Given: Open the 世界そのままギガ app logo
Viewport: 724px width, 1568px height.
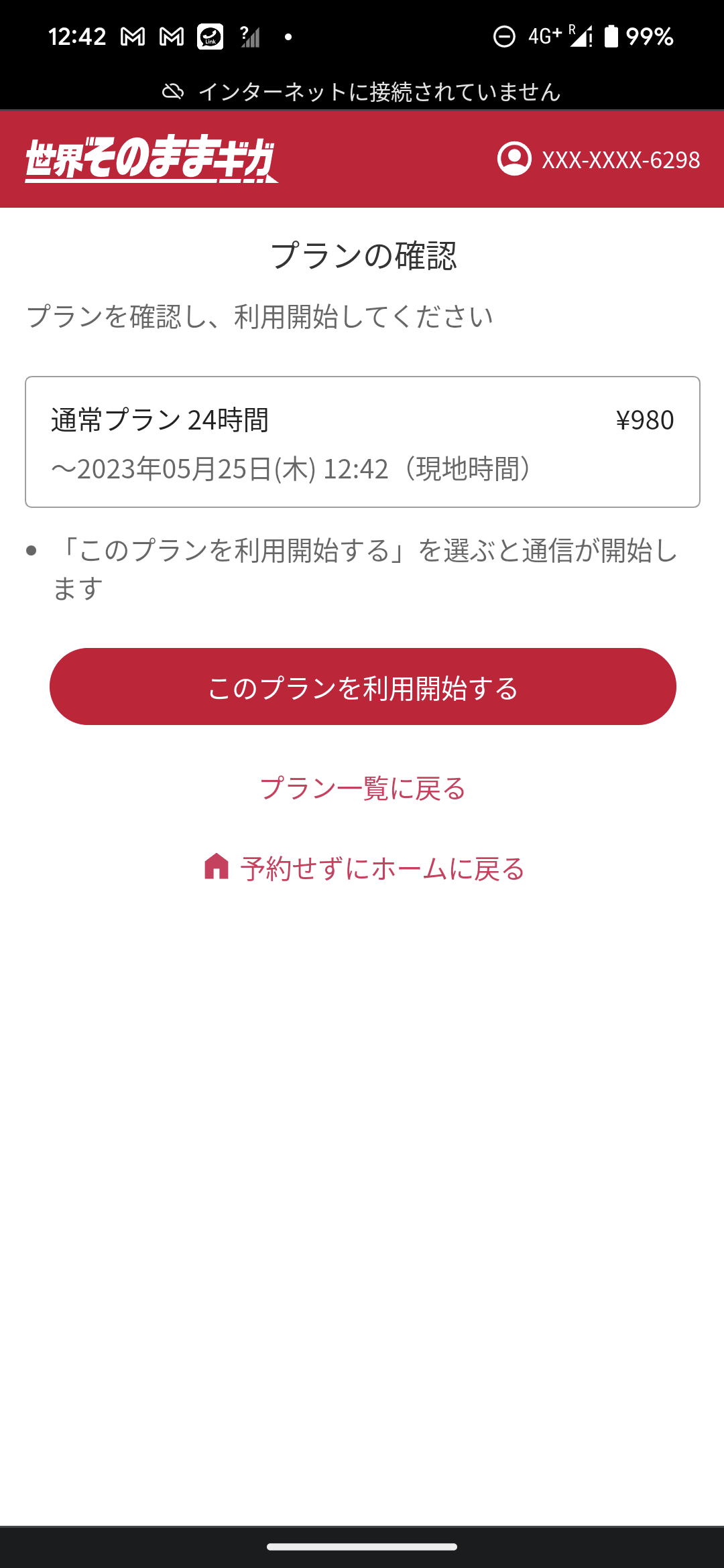Looking at the screenshot, I should point(151,159).
